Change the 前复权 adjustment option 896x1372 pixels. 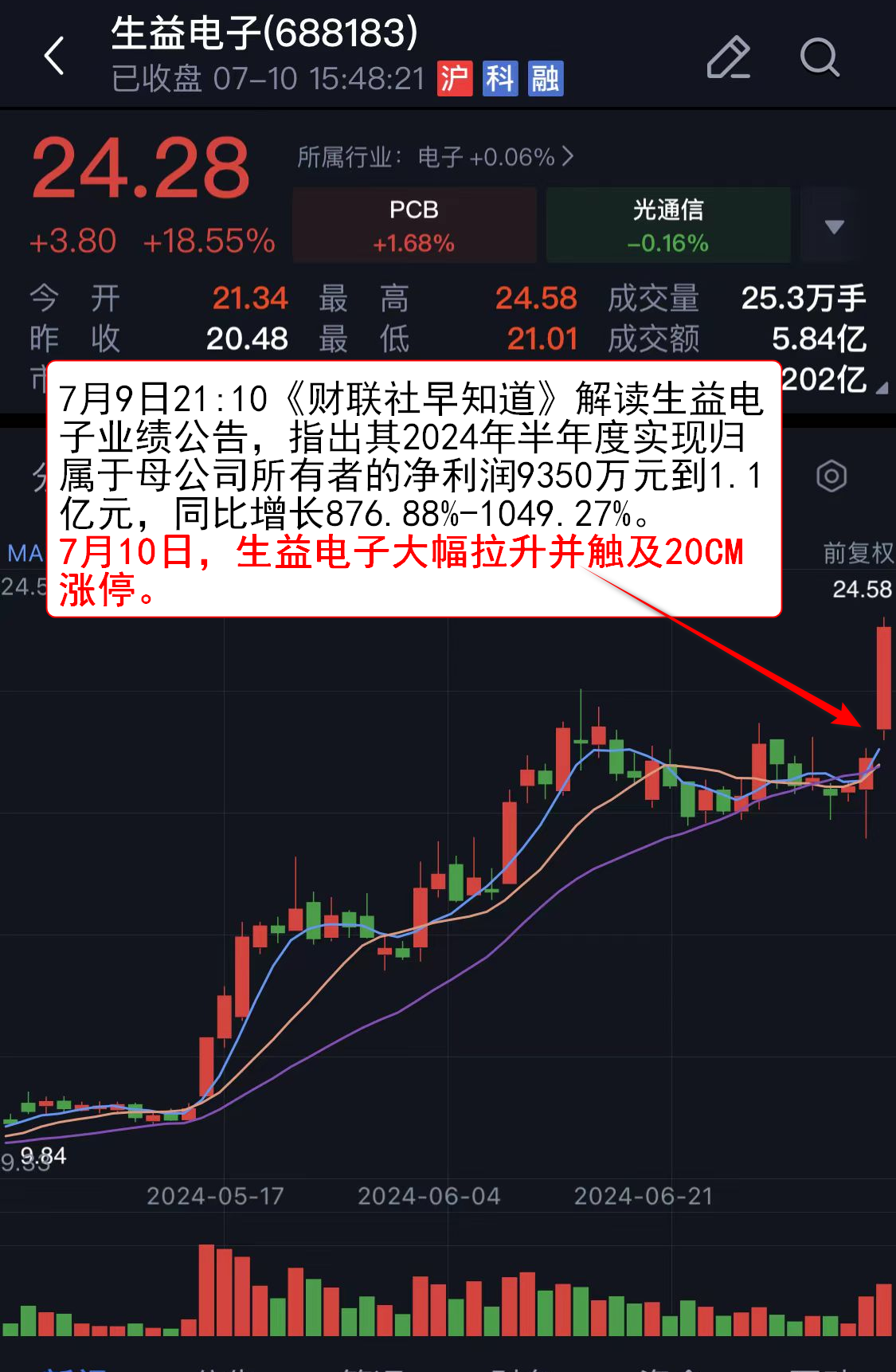point(857,552)
